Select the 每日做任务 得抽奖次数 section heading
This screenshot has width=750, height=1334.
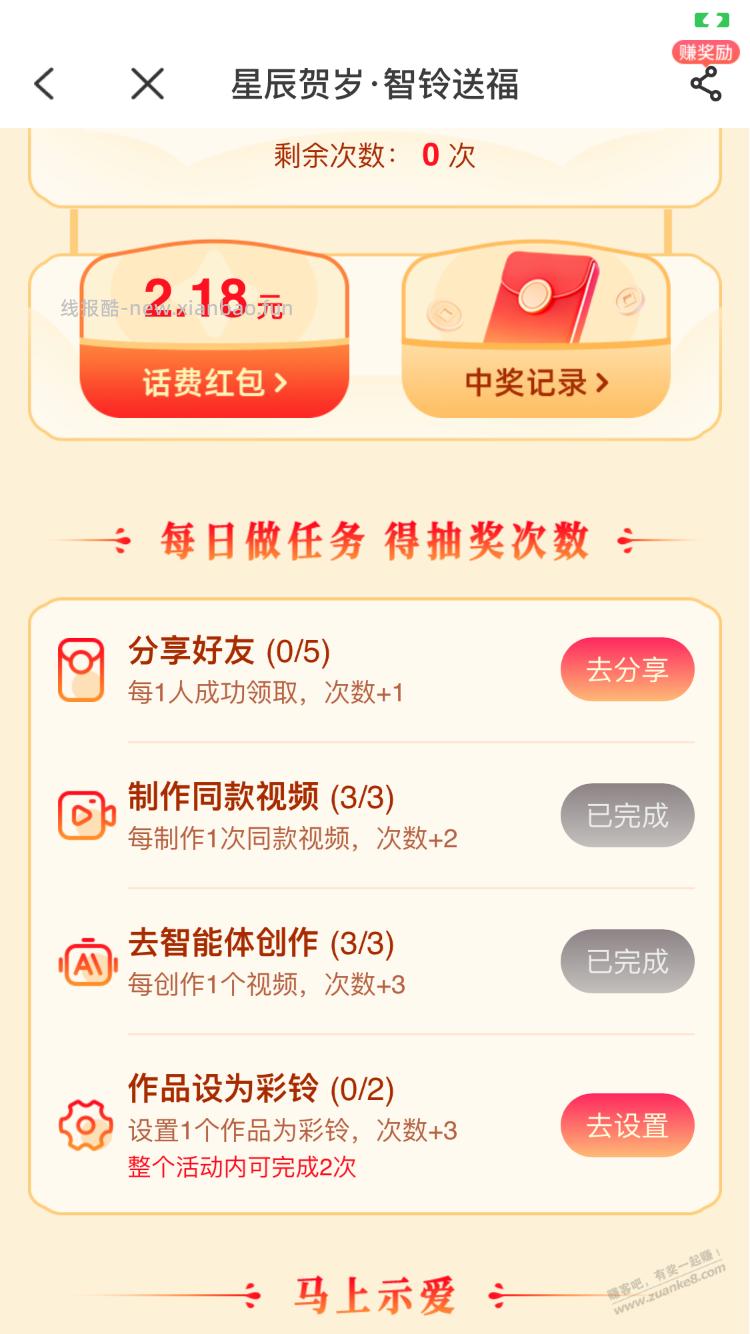pos(375,538)
